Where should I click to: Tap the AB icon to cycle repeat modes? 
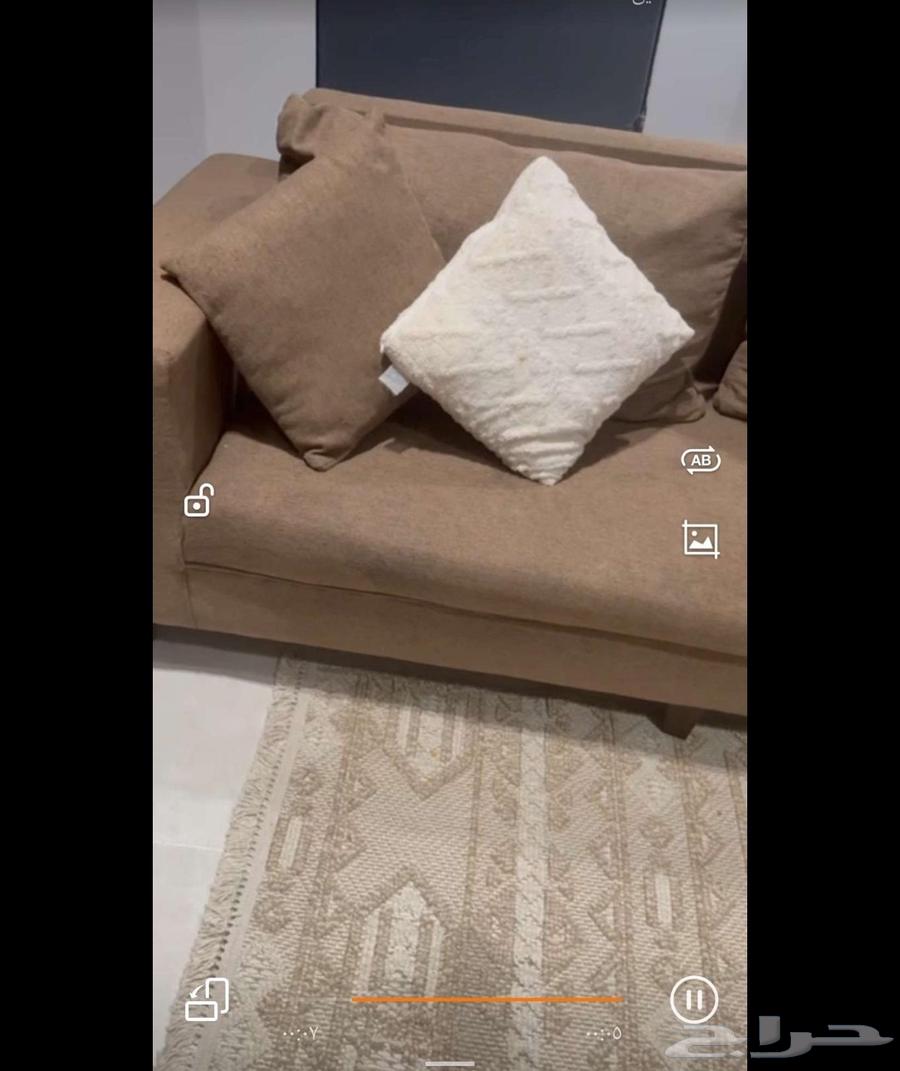point(700,459)
